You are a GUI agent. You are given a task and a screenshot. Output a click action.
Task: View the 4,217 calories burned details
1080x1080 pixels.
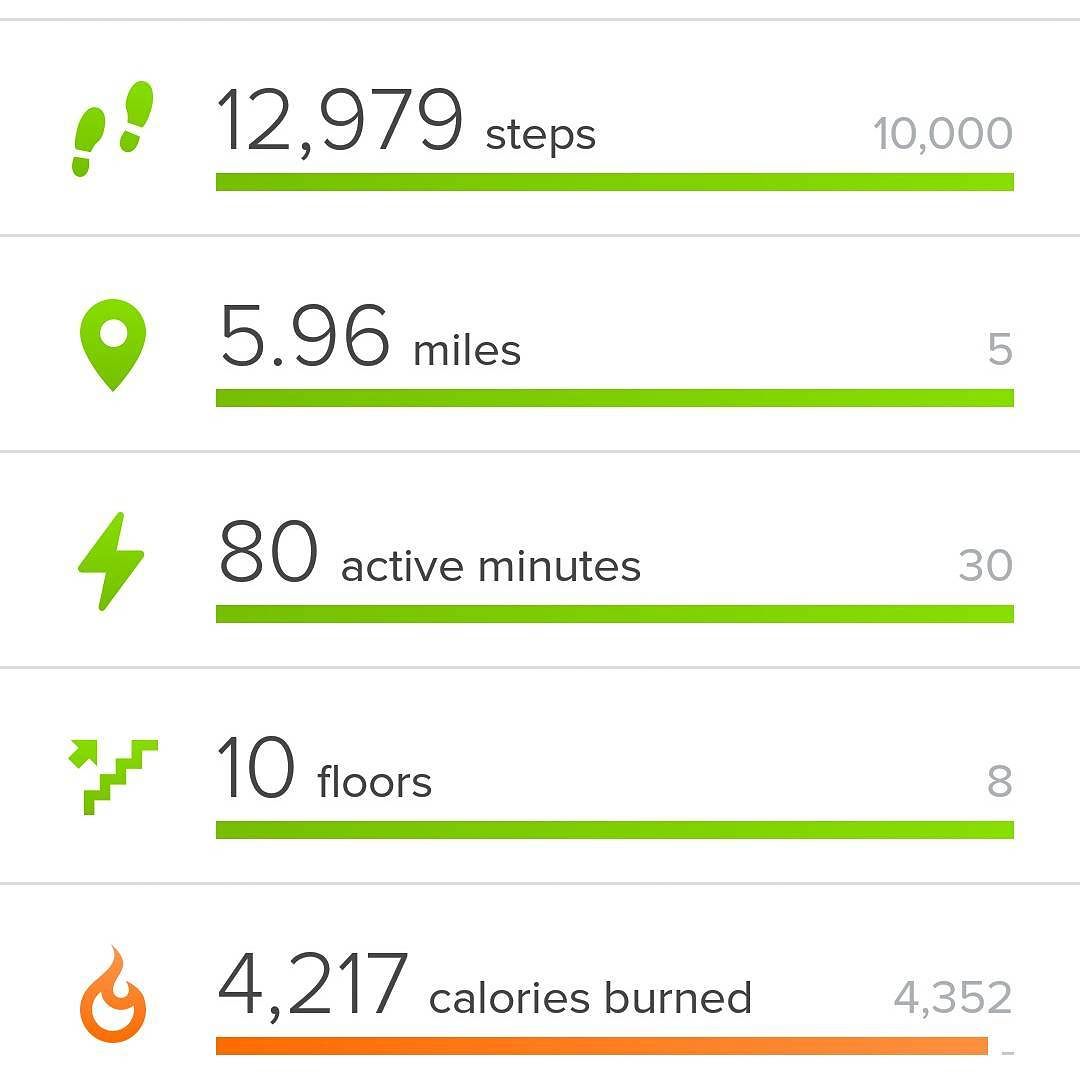[x=540, y=983]
